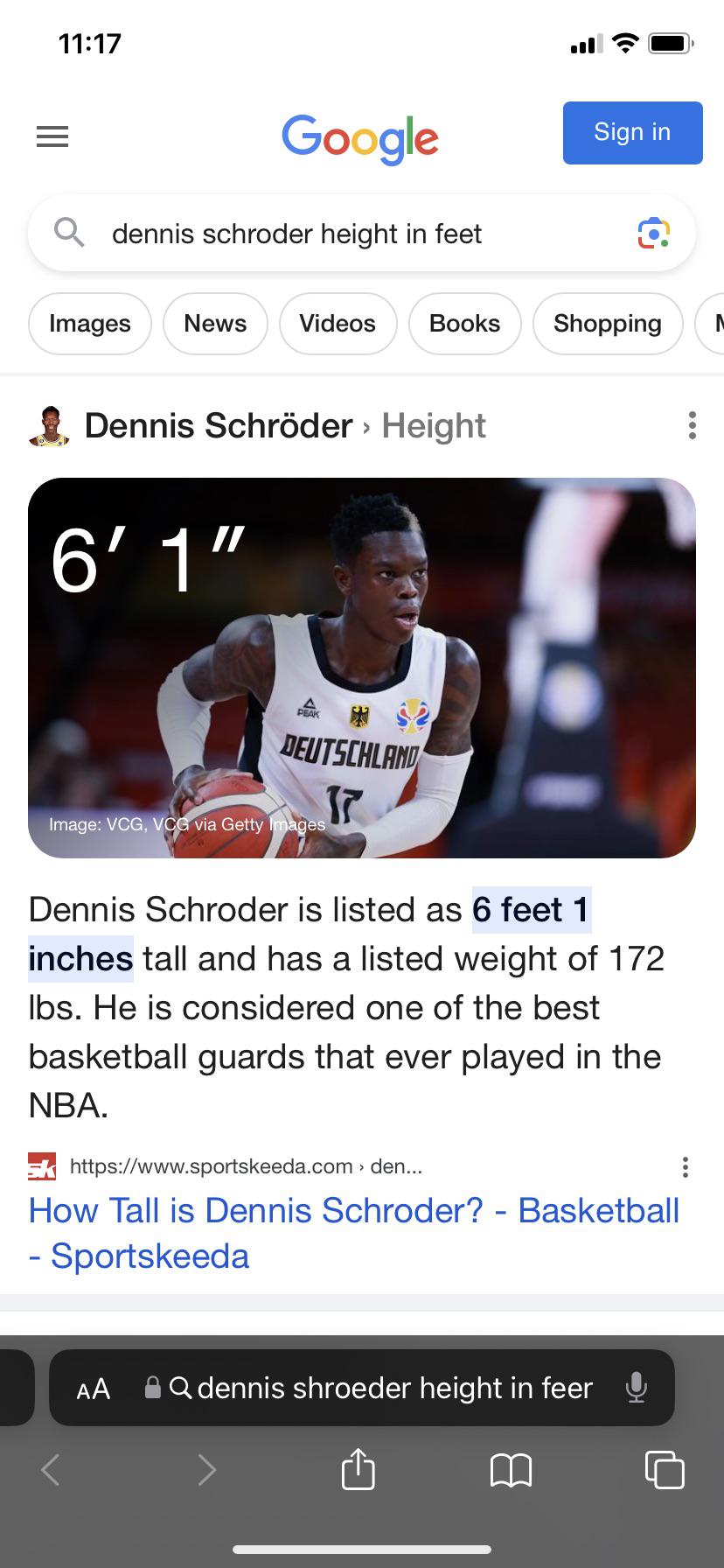Open options menu for the Height panel
The height and width of the screenshot is (1568, 724).
(x=692, y=425)
